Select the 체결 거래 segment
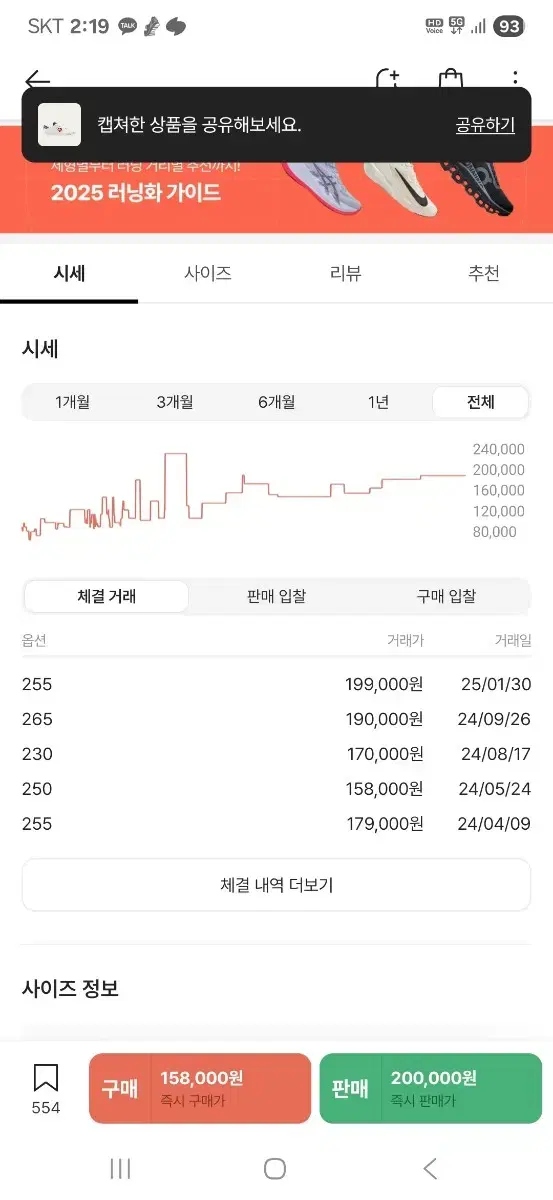Image resolution: width=553 pixels, height=1200 pixels. pos(106,596)
